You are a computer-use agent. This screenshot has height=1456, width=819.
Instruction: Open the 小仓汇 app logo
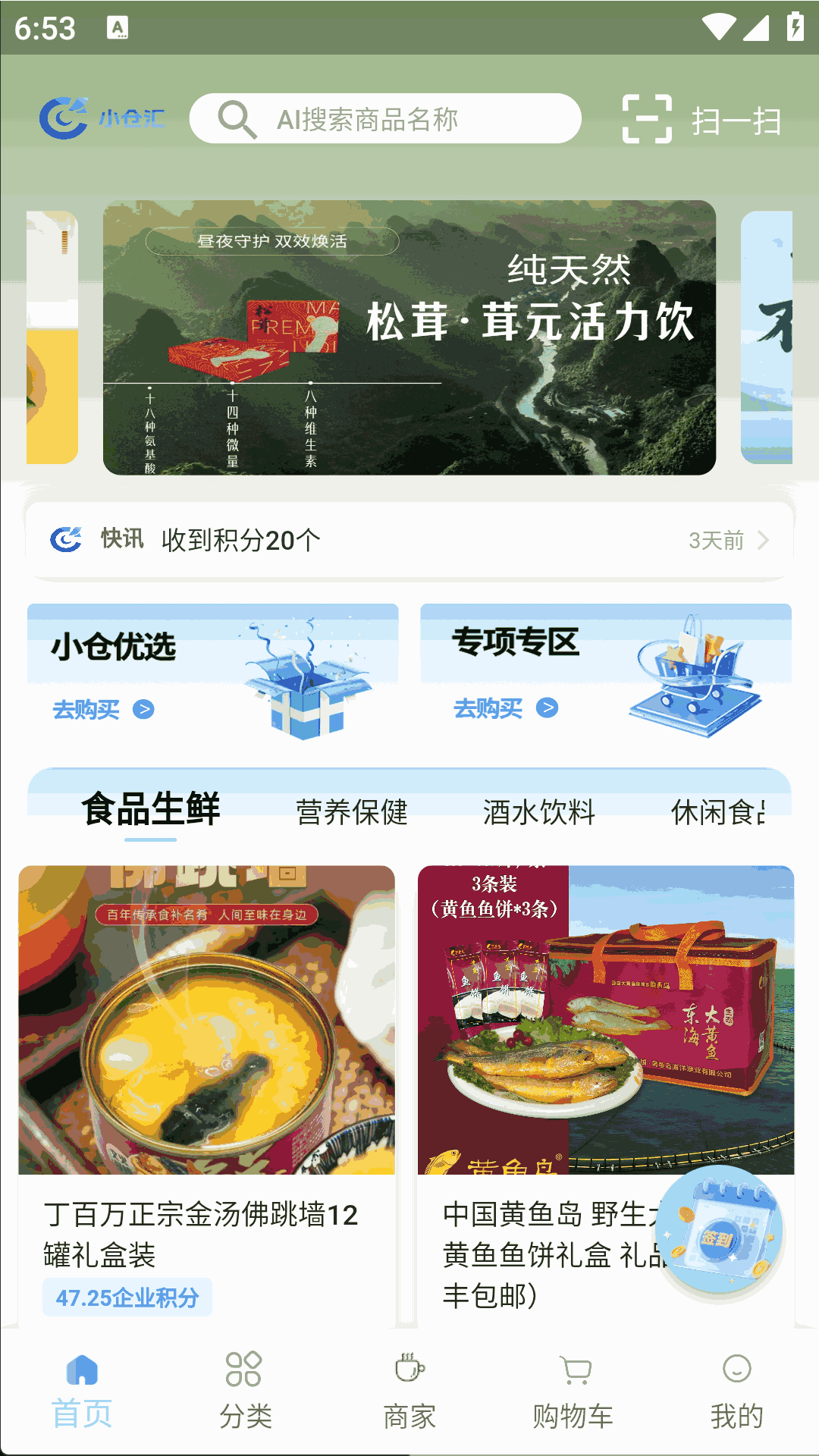click(68, 118)
